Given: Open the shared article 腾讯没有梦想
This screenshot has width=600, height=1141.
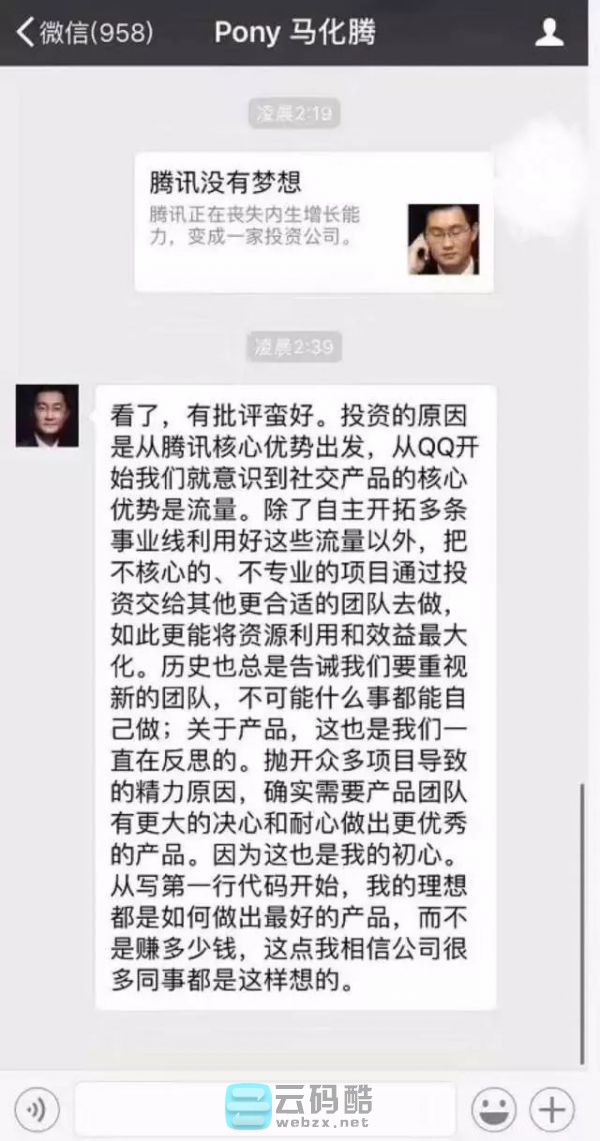Looking at the screenshot, I should (313, 222).
